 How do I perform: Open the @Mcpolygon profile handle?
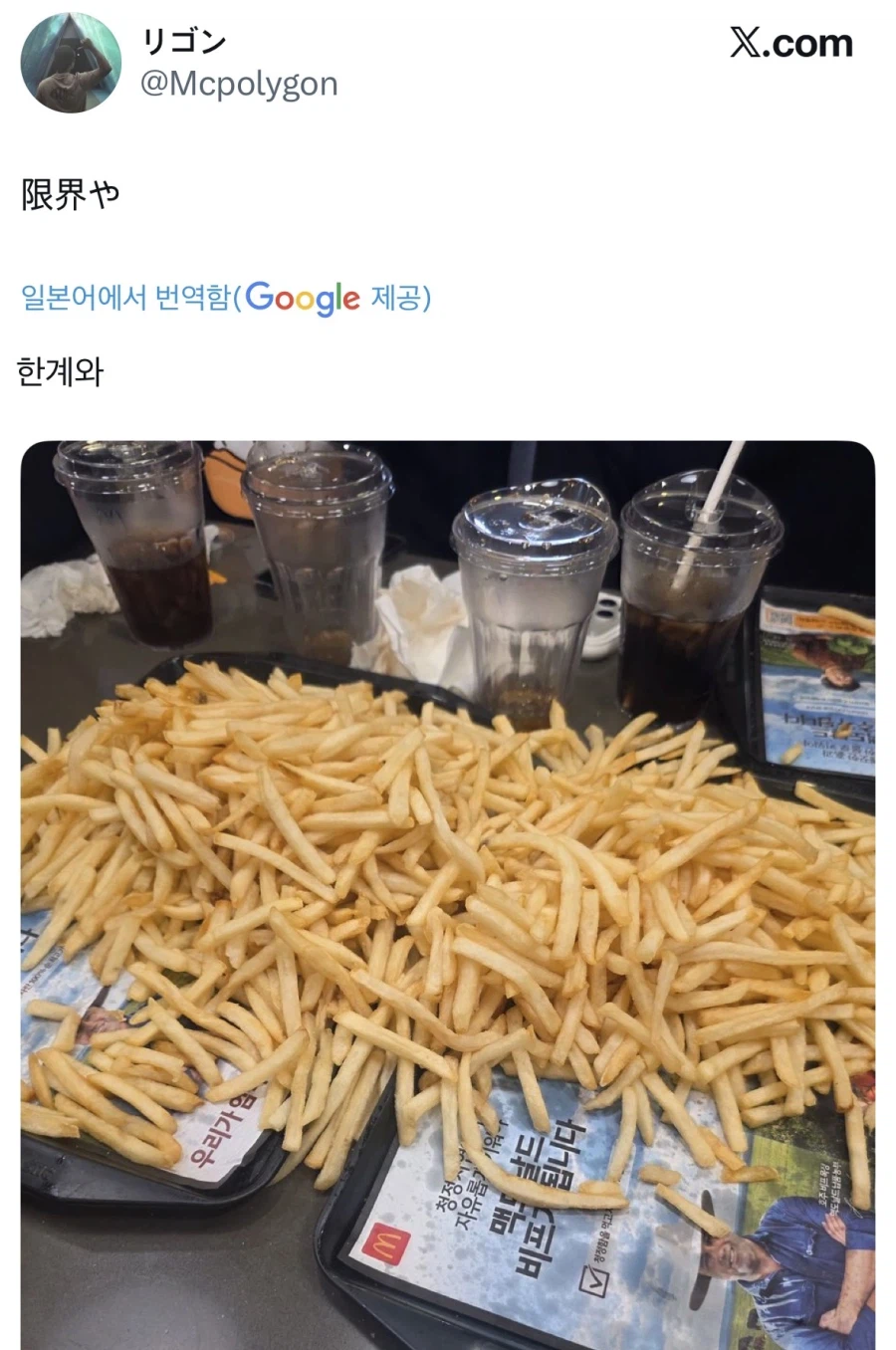[x=239, y=84]
